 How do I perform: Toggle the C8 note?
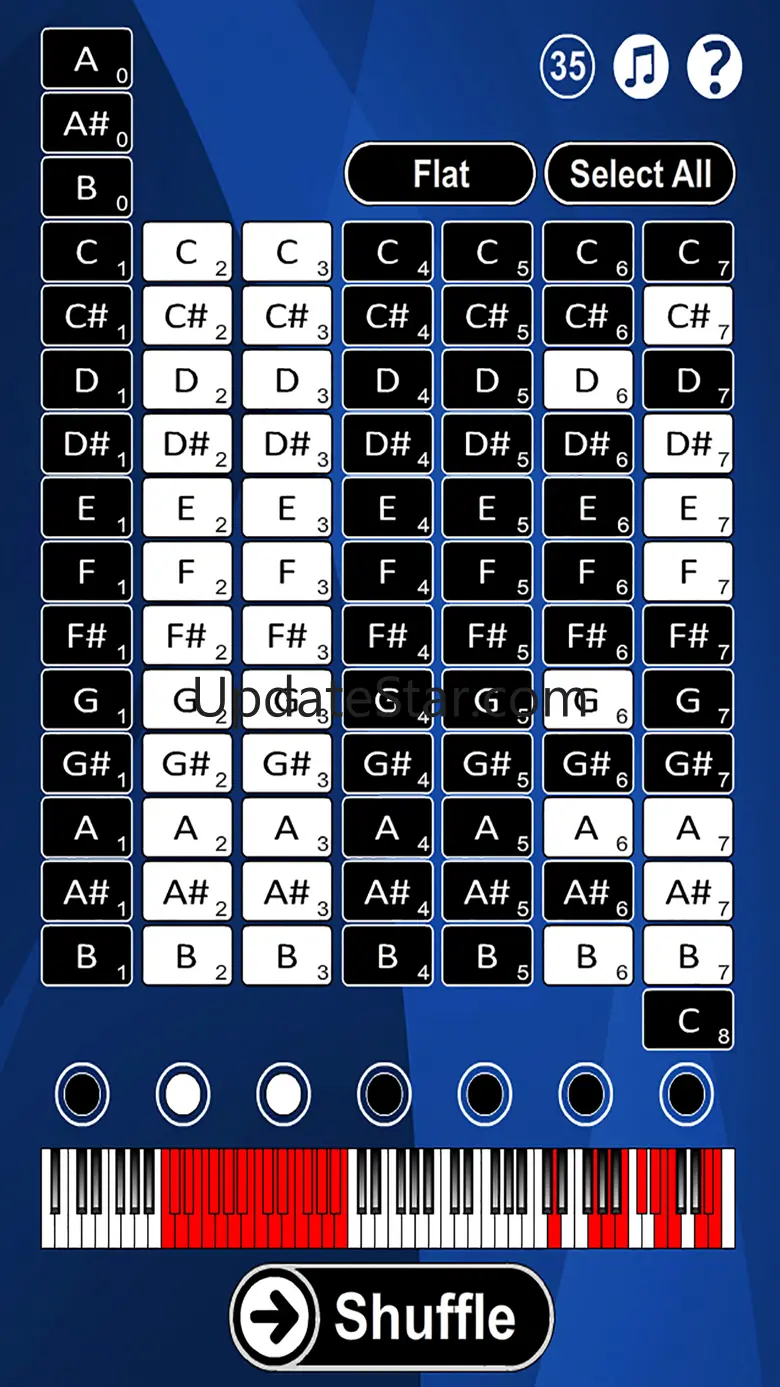[688, 1020]
